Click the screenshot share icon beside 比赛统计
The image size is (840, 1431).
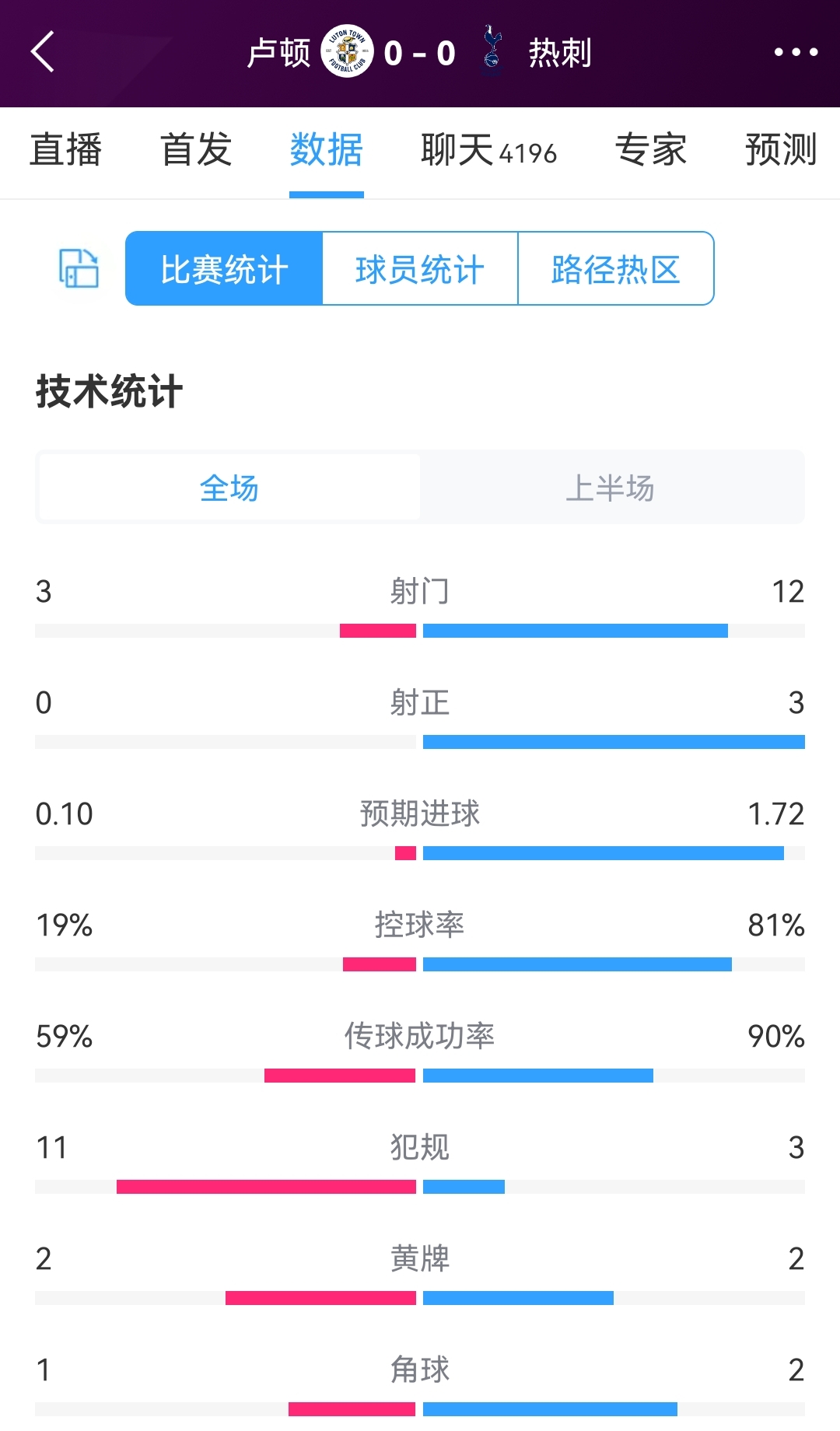pyautogui.click(x=80, y=268)
